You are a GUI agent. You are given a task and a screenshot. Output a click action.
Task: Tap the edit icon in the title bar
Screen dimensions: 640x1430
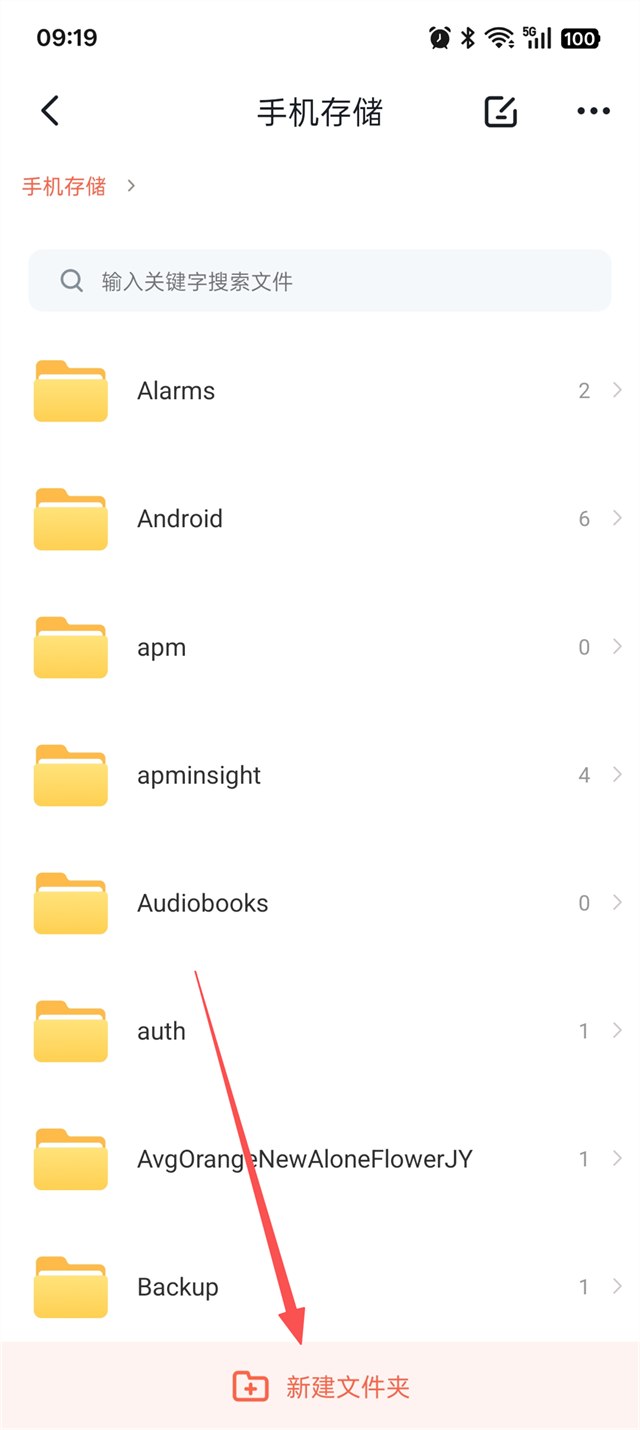tap(501, 111)
